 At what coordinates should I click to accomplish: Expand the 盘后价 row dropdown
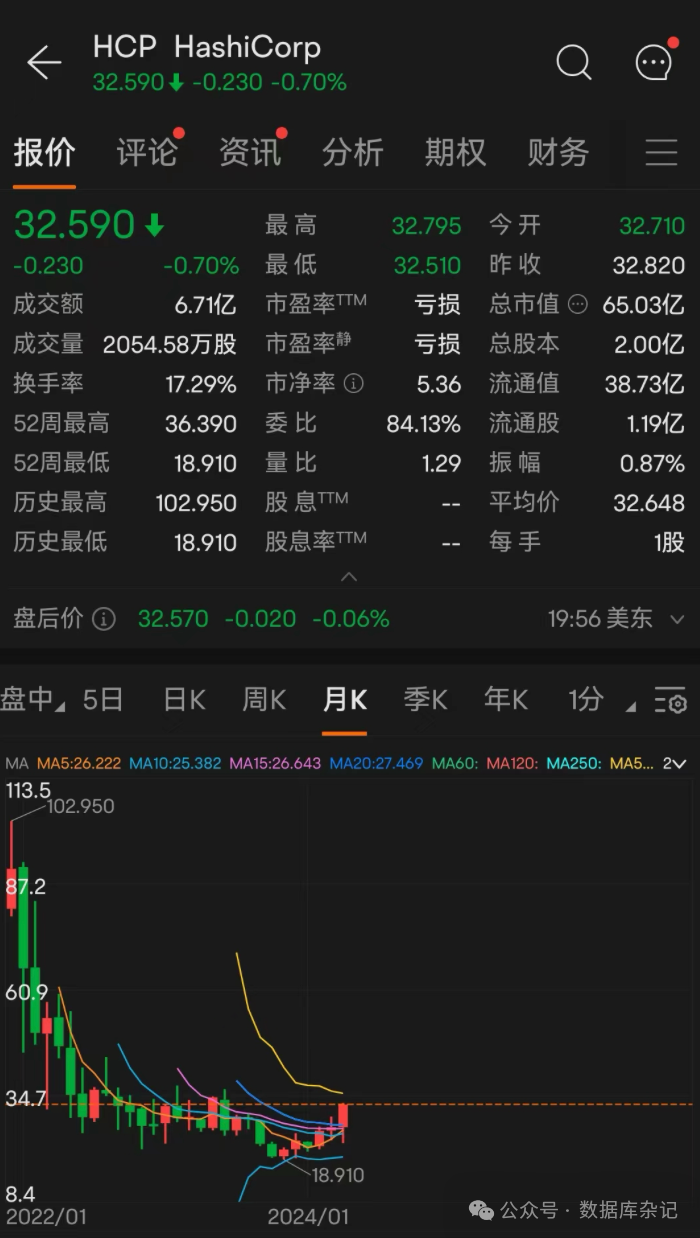coord(677,620)
